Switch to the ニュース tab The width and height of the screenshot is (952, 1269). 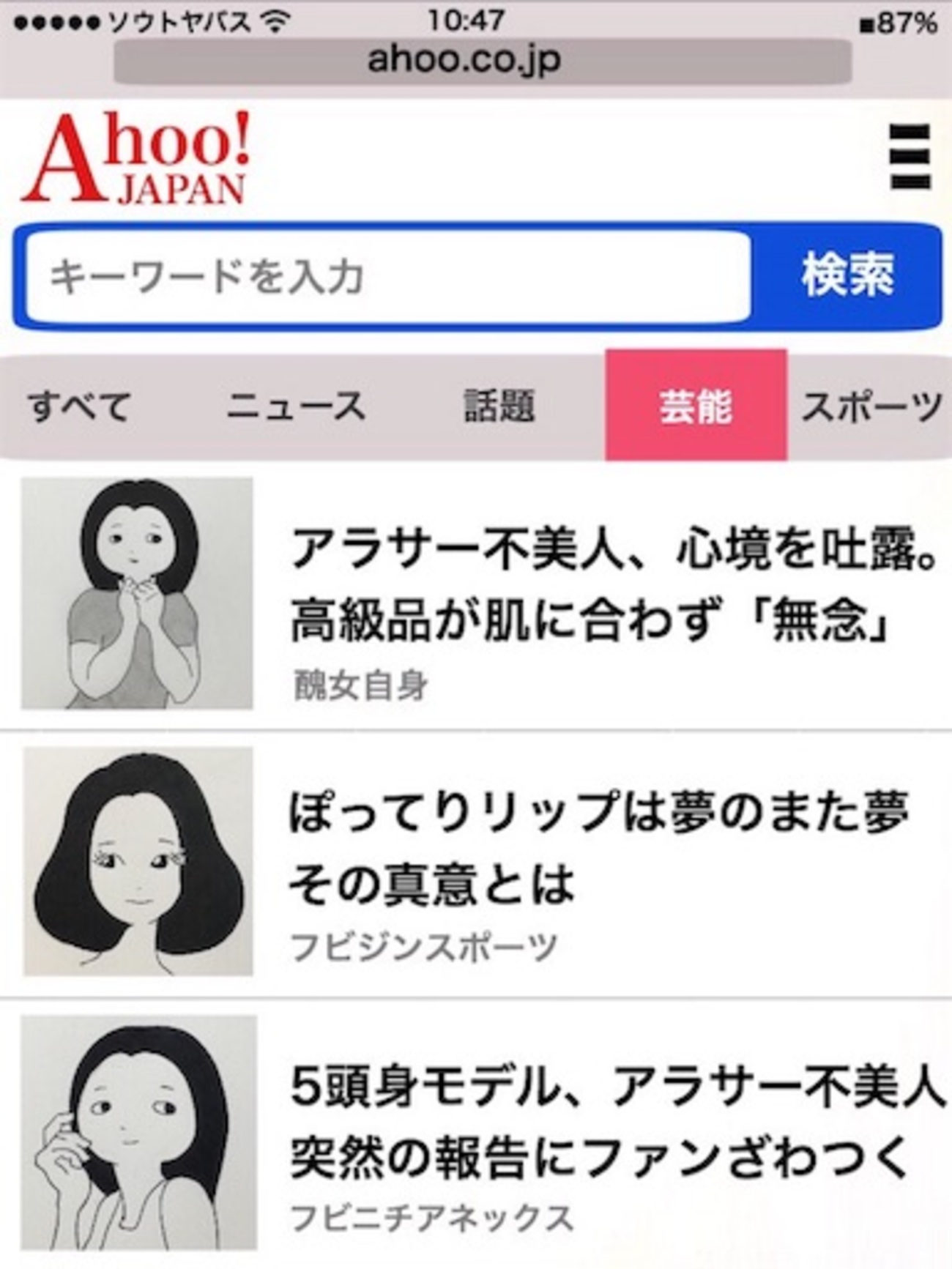point(296,406)
